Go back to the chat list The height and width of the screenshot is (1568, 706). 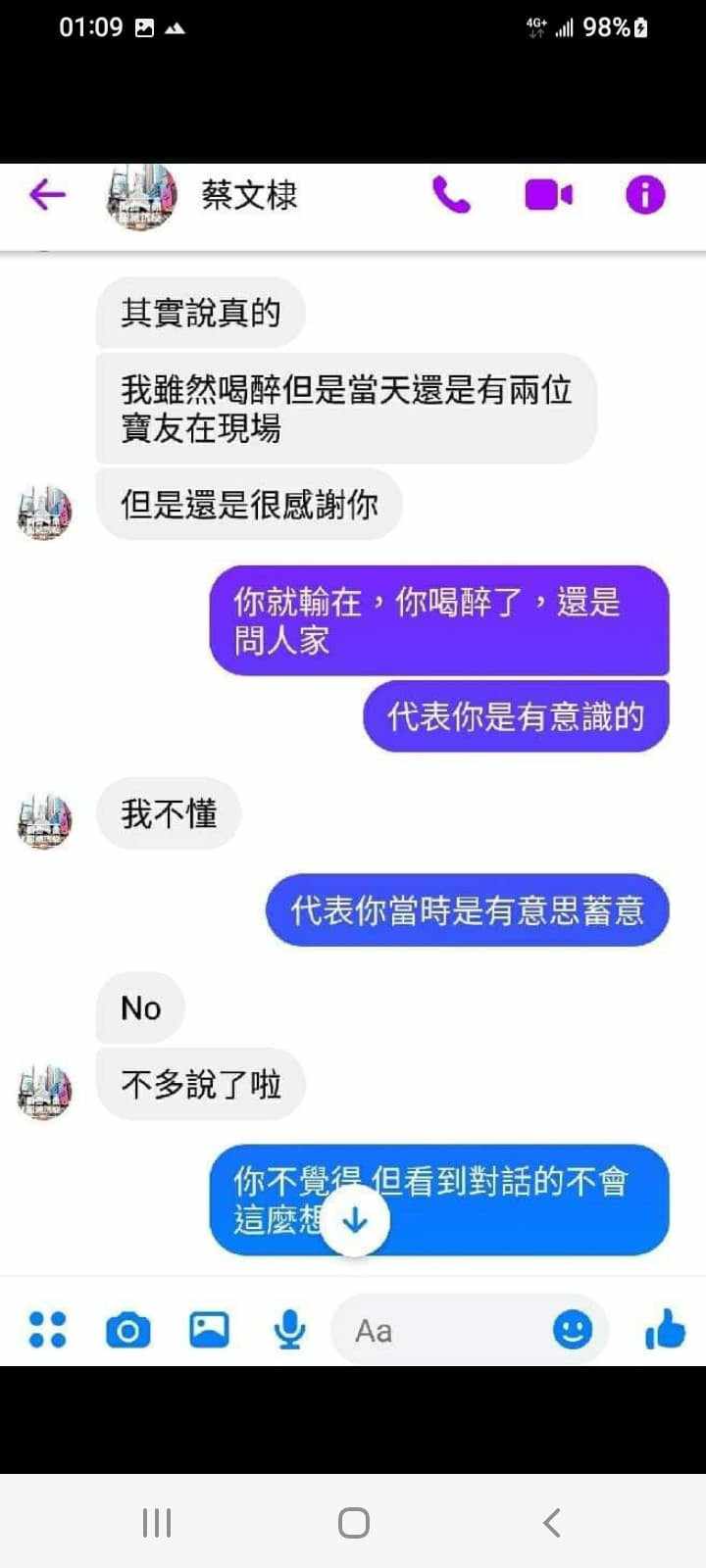click(x=47, y=195)
